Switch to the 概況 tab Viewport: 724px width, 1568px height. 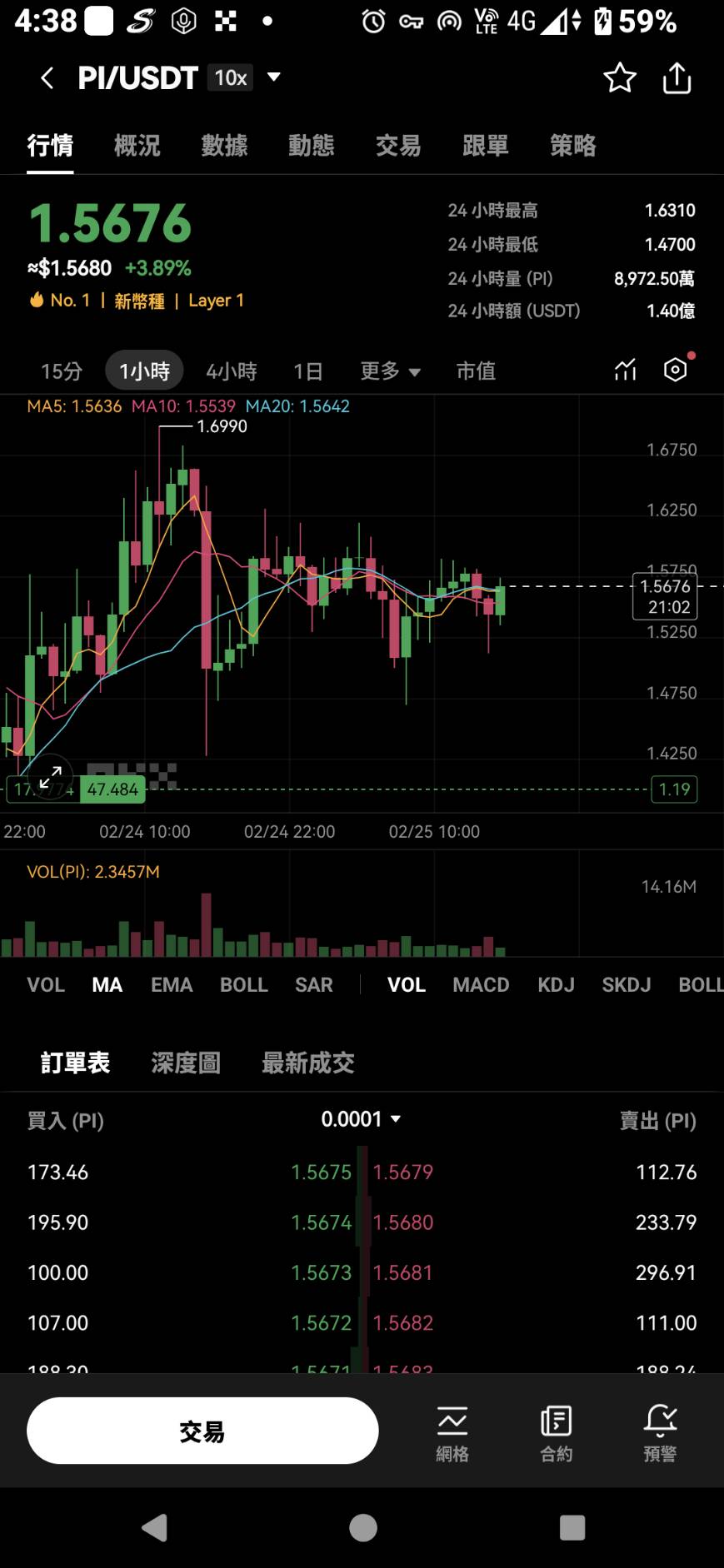(x=137, y=146)
